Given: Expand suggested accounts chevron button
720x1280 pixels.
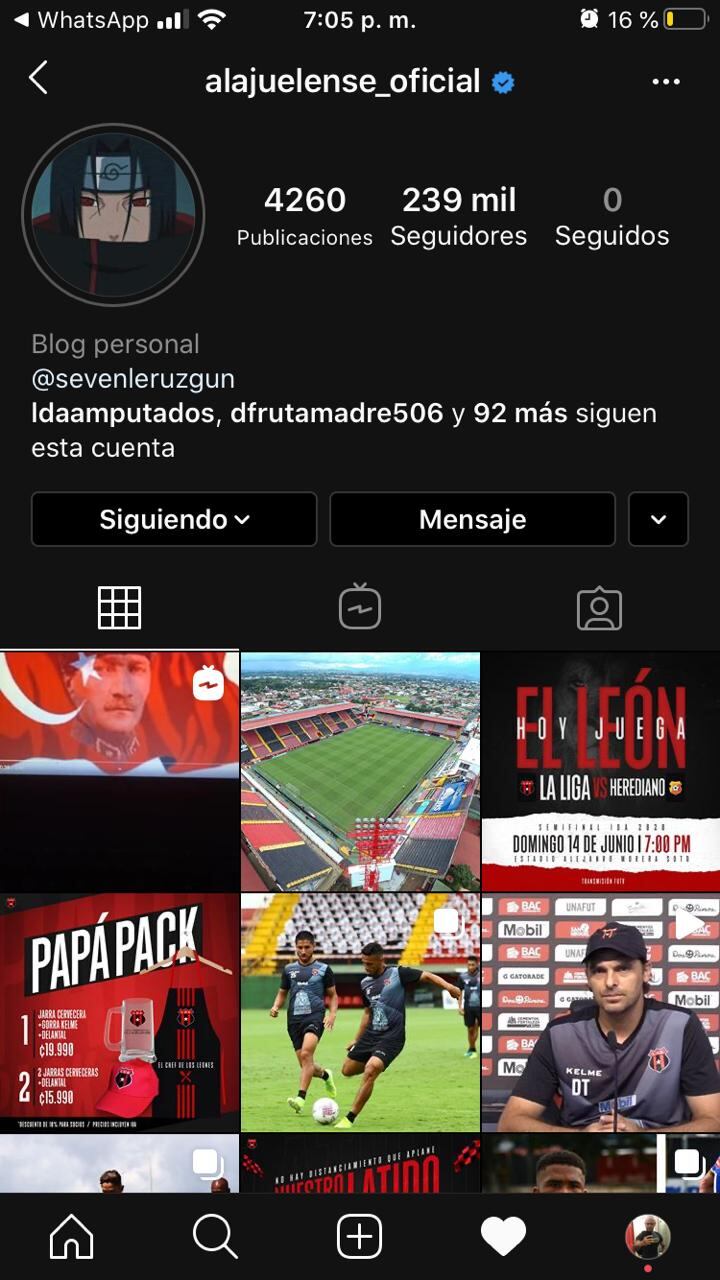Looking at the screenshot, I should tap(658, 519).
